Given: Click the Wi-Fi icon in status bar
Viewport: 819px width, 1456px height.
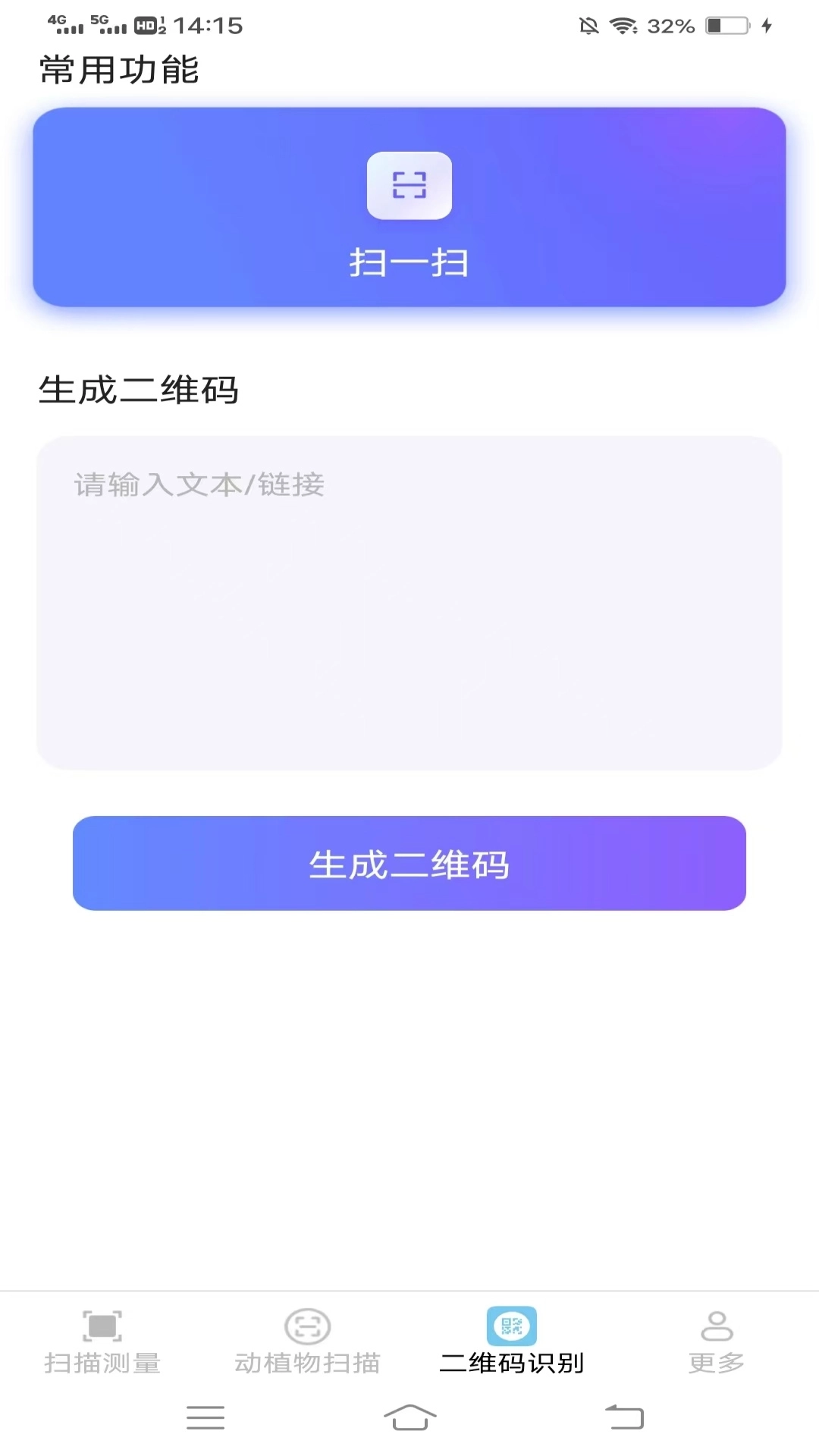Looking at the screenshot, I should pyautogui.click(x=622, y=25).
